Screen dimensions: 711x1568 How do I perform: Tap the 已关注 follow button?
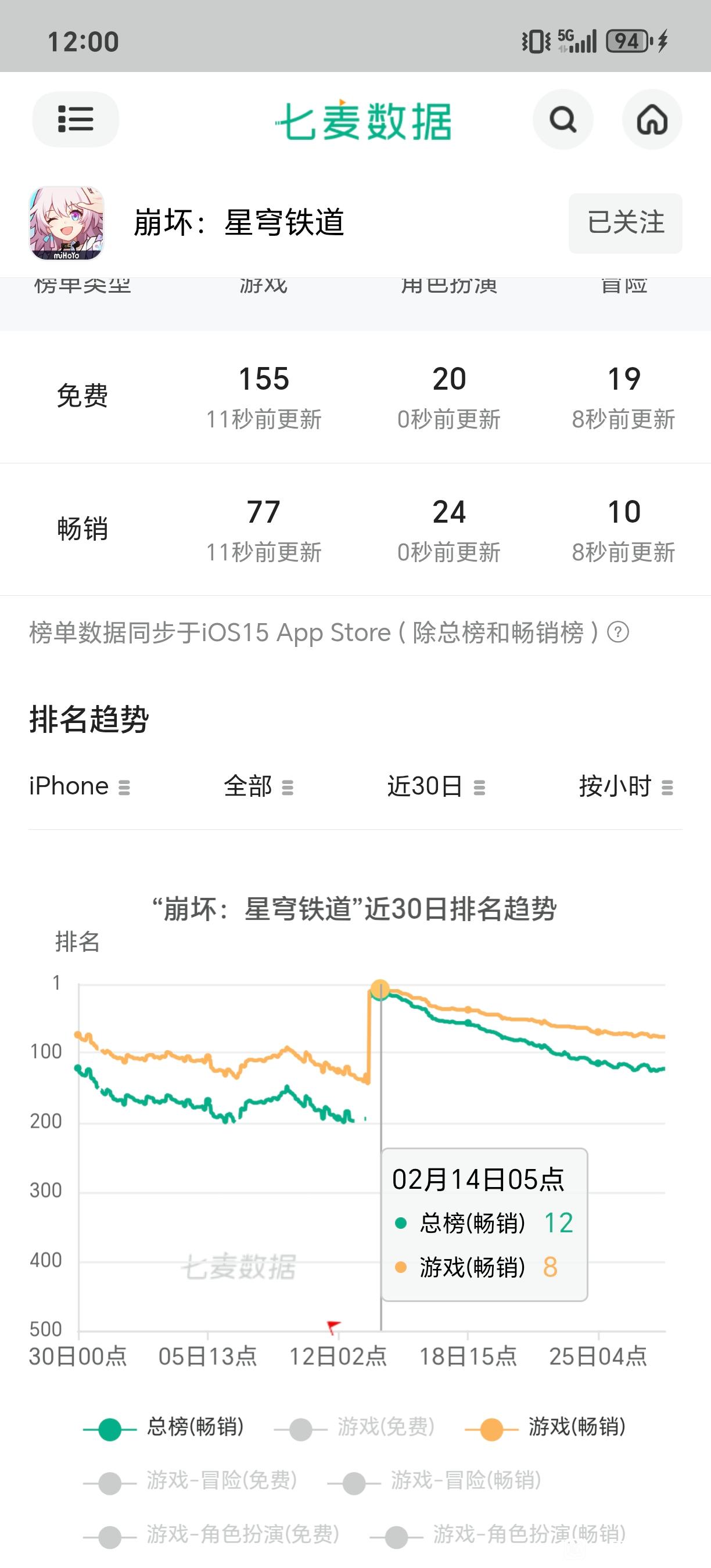click(625, 223)
